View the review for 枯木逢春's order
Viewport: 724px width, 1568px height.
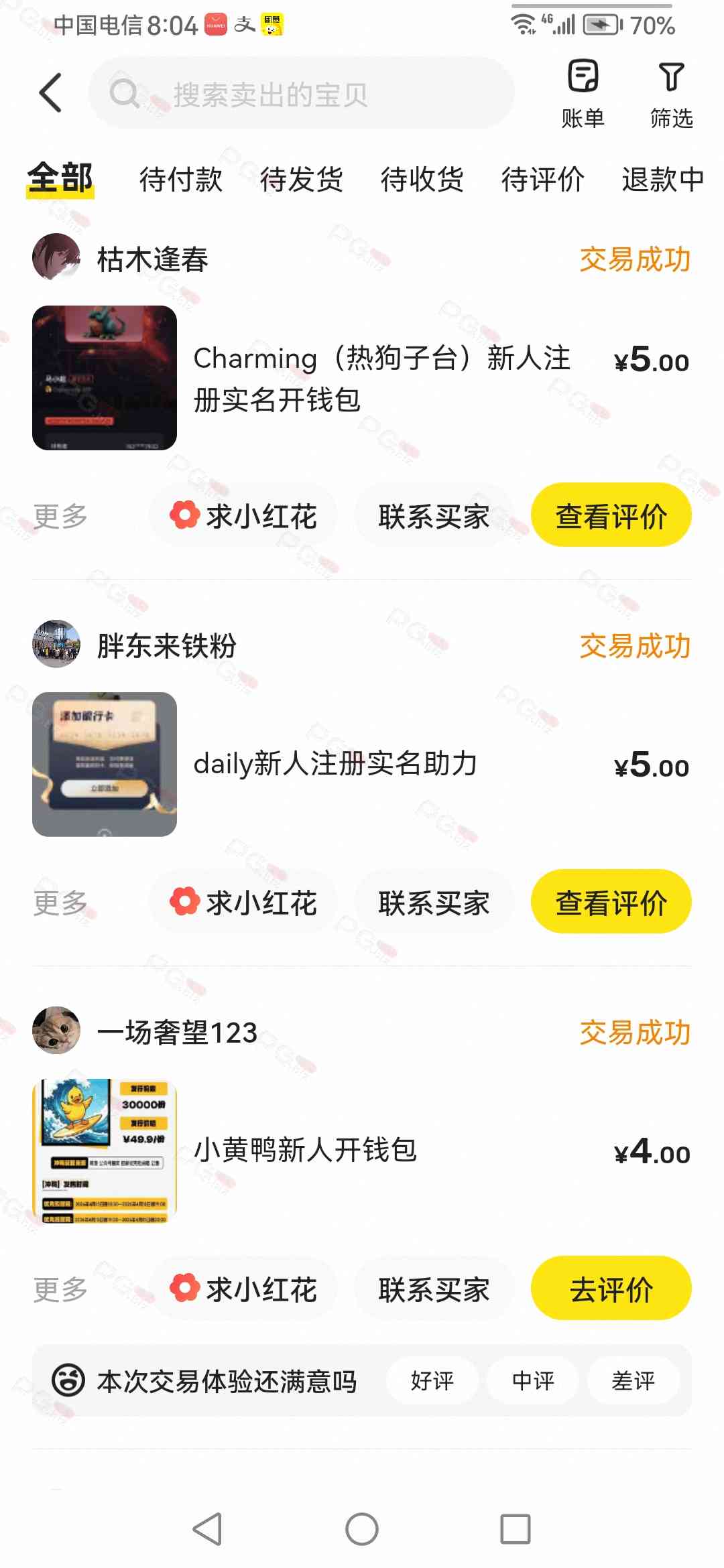point(611,515)
